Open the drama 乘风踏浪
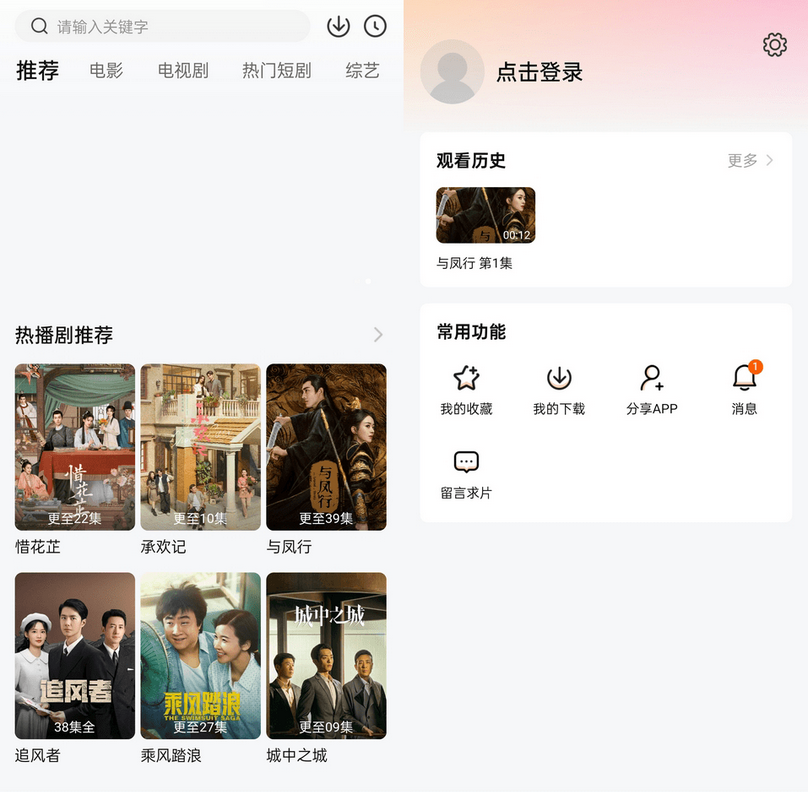The width and height of the screenshot is (808, 792). click(x=200, y=656)
